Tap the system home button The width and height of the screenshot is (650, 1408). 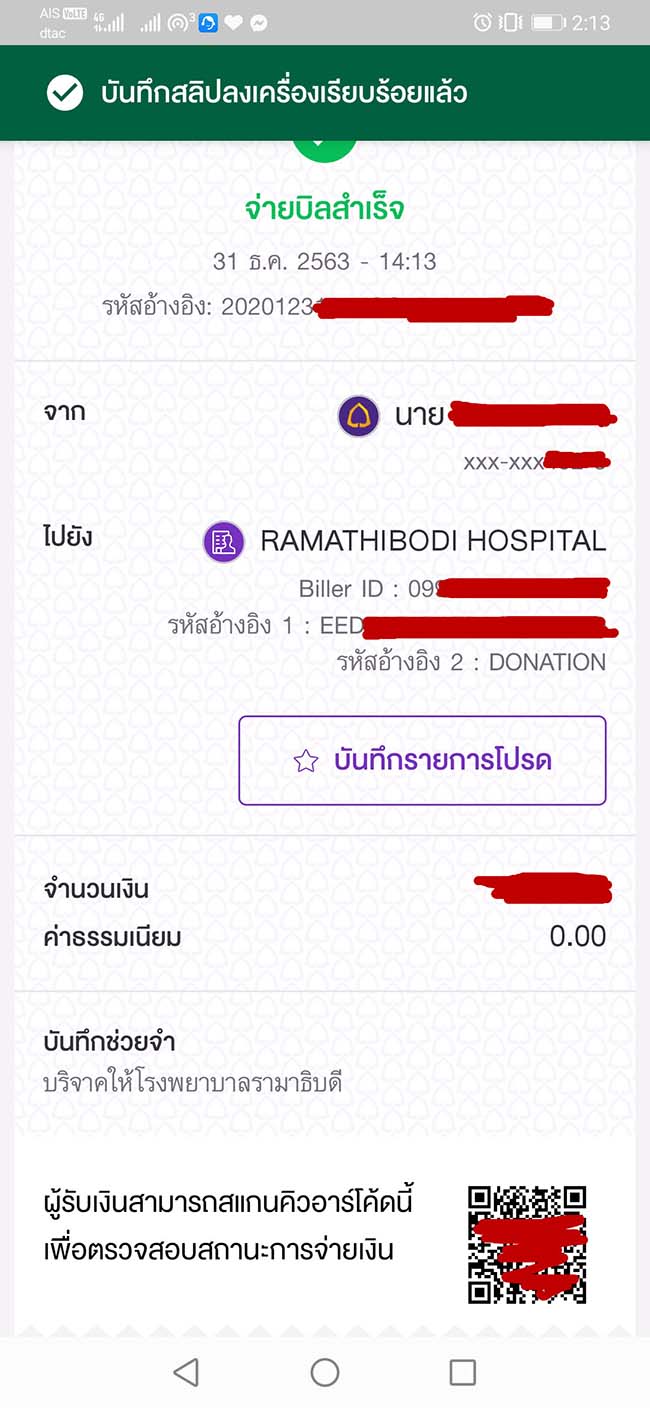[x=325, y=1372]
